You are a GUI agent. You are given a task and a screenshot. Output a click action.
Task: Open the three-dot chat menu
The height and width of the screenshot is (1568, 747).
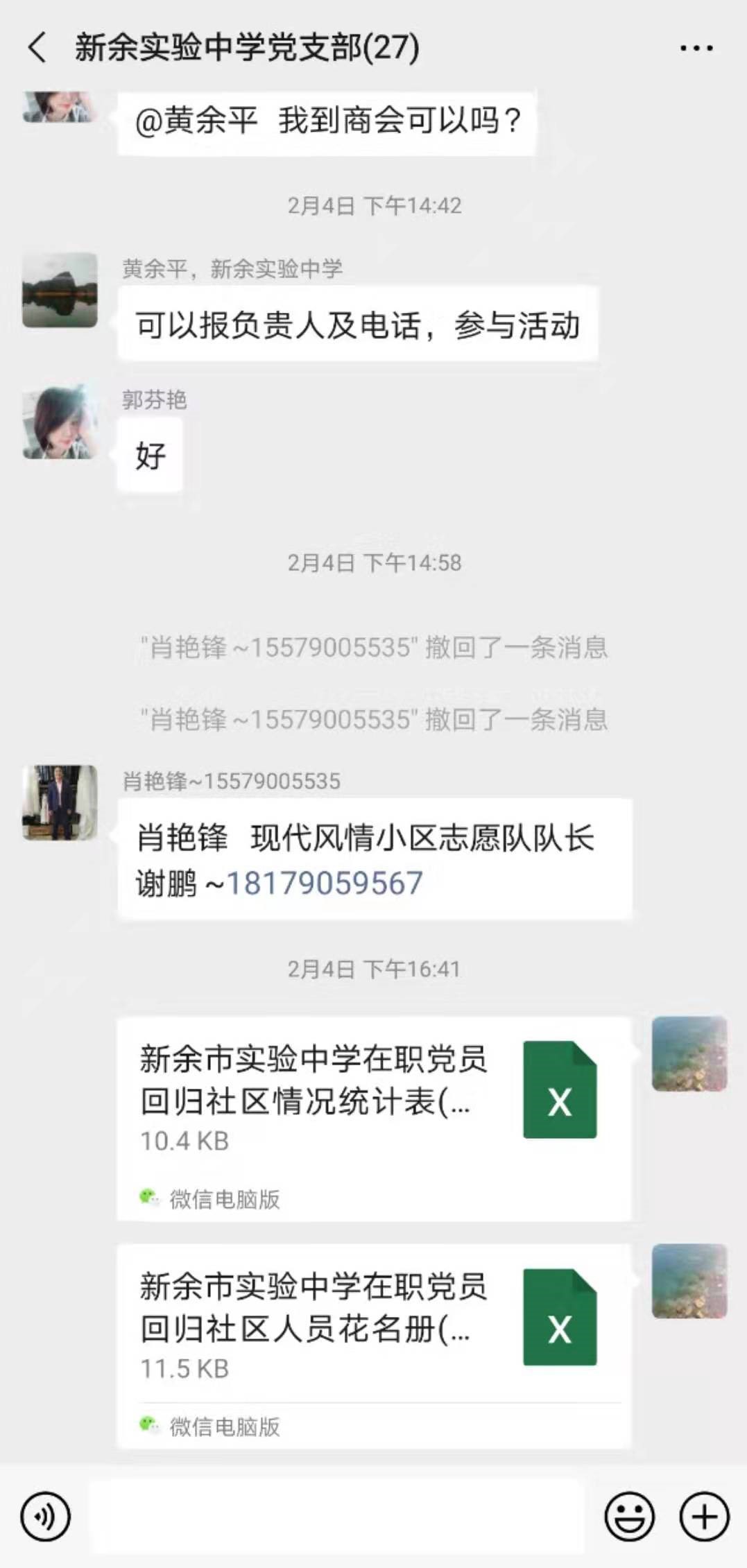pos(696,48)
